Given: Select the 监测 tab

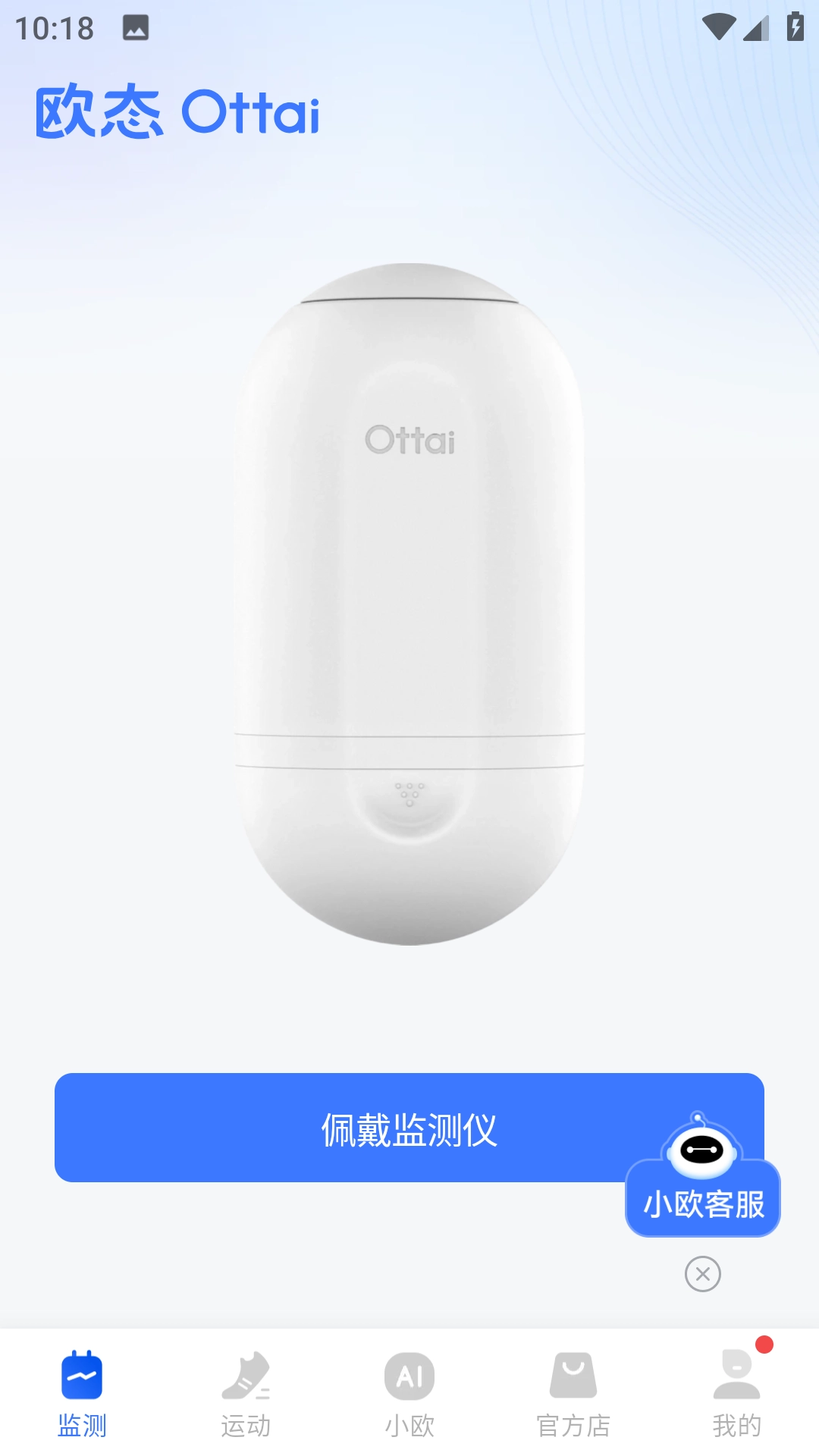Looking at the screenshot, I should pyautogui.click(x=82, y=1394).
